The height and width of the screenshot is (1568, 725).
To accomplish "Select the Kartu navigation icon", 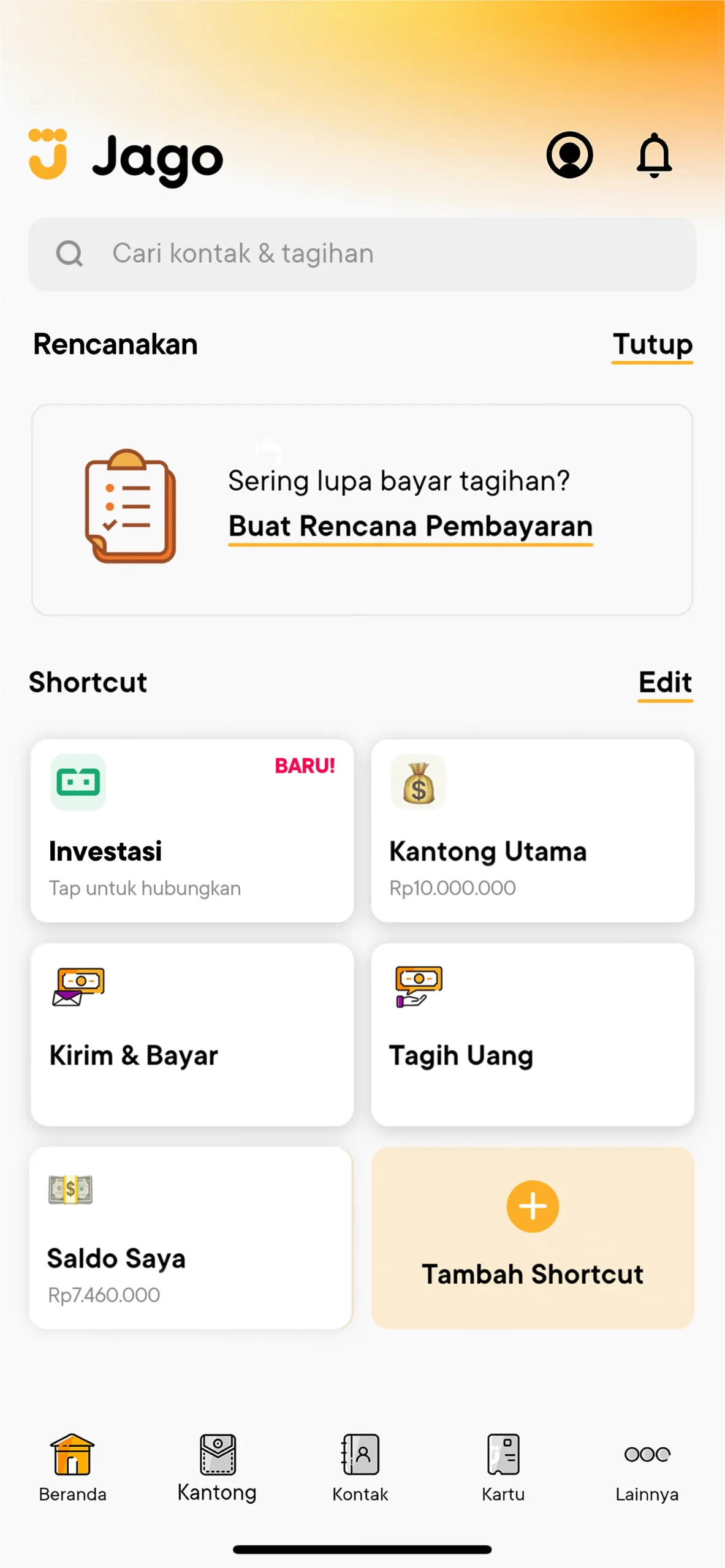I will pos(503,1454).
